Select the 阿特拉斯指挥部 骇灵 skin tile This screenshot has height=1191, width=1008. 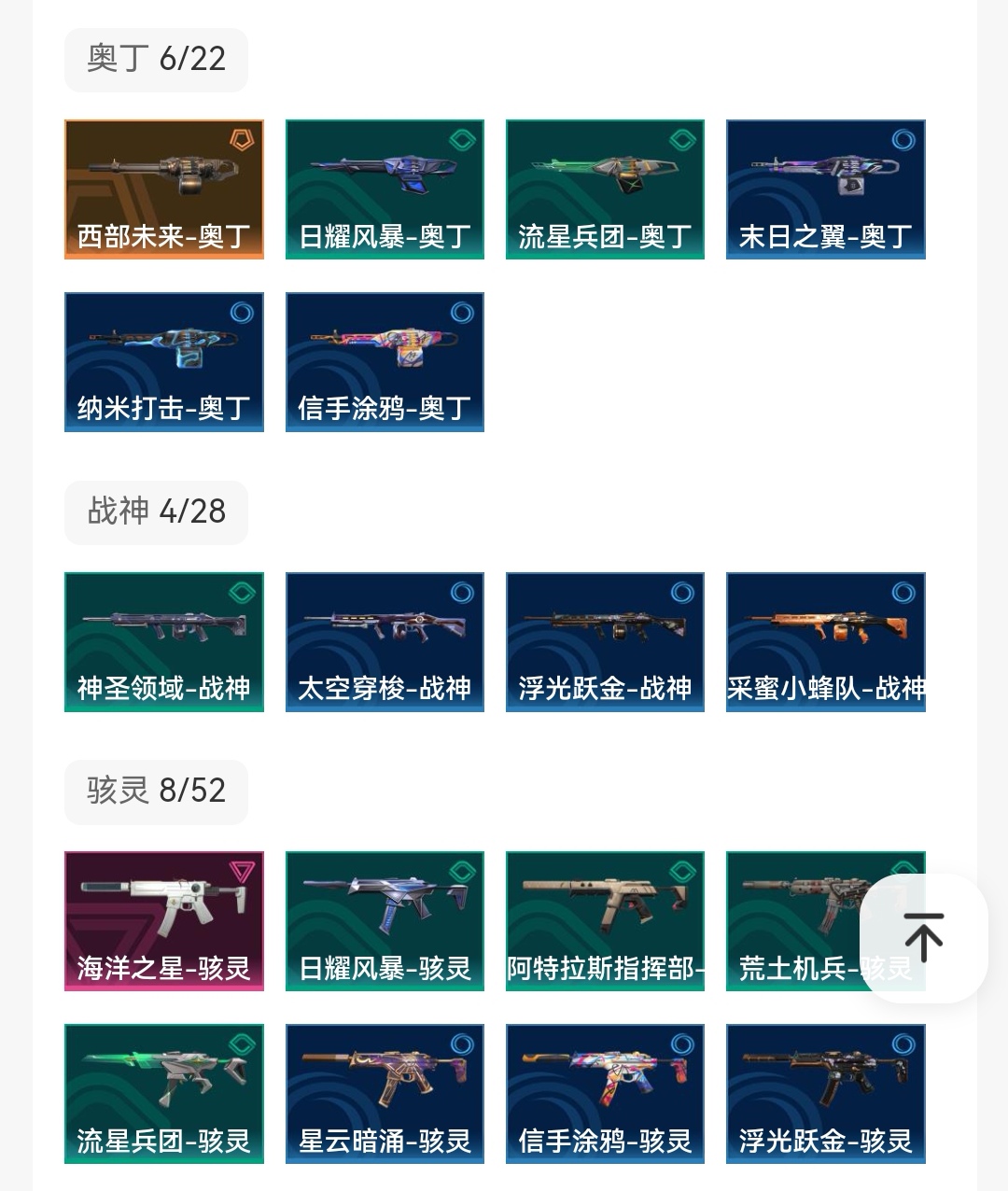[x=605, y=921]
